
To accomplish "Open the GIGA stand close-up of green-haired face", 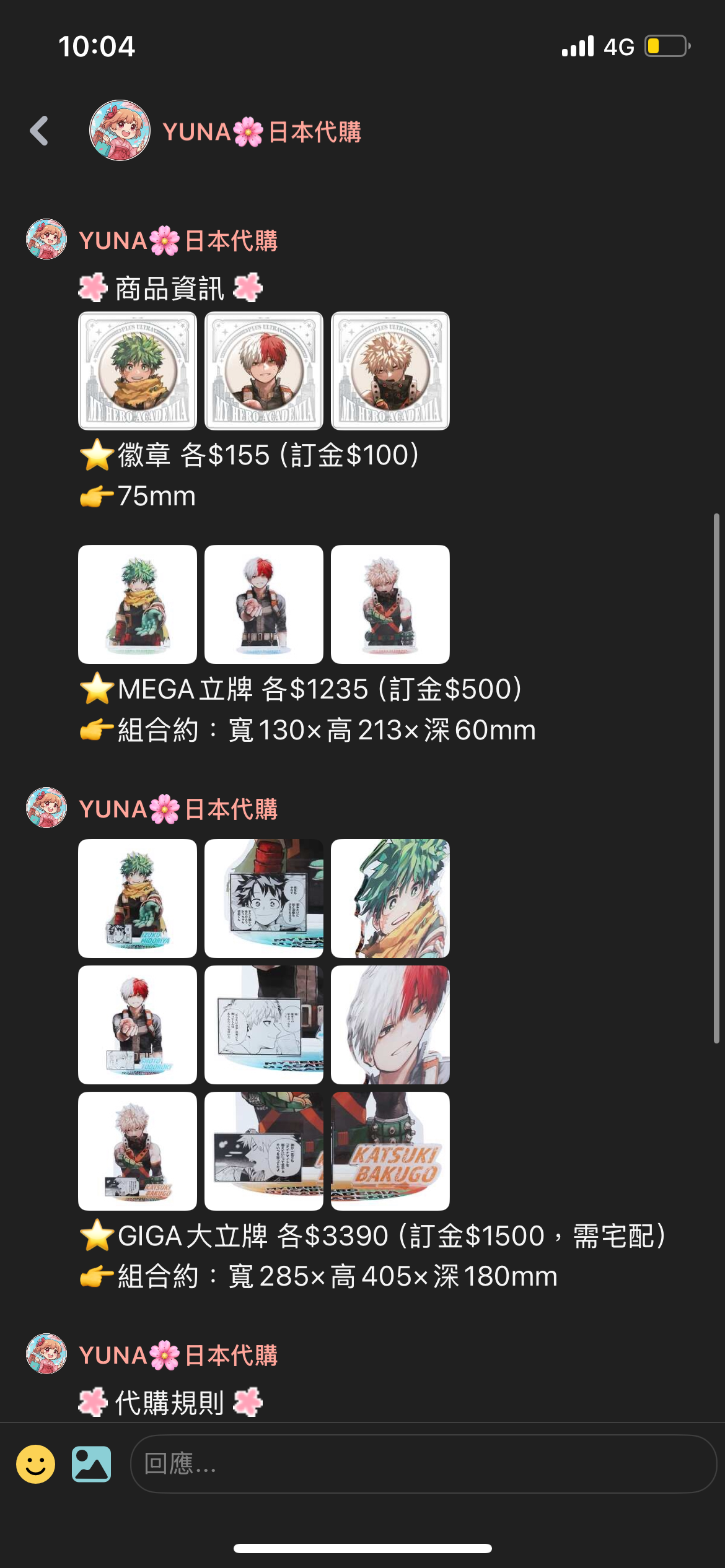I will (390, 899).
